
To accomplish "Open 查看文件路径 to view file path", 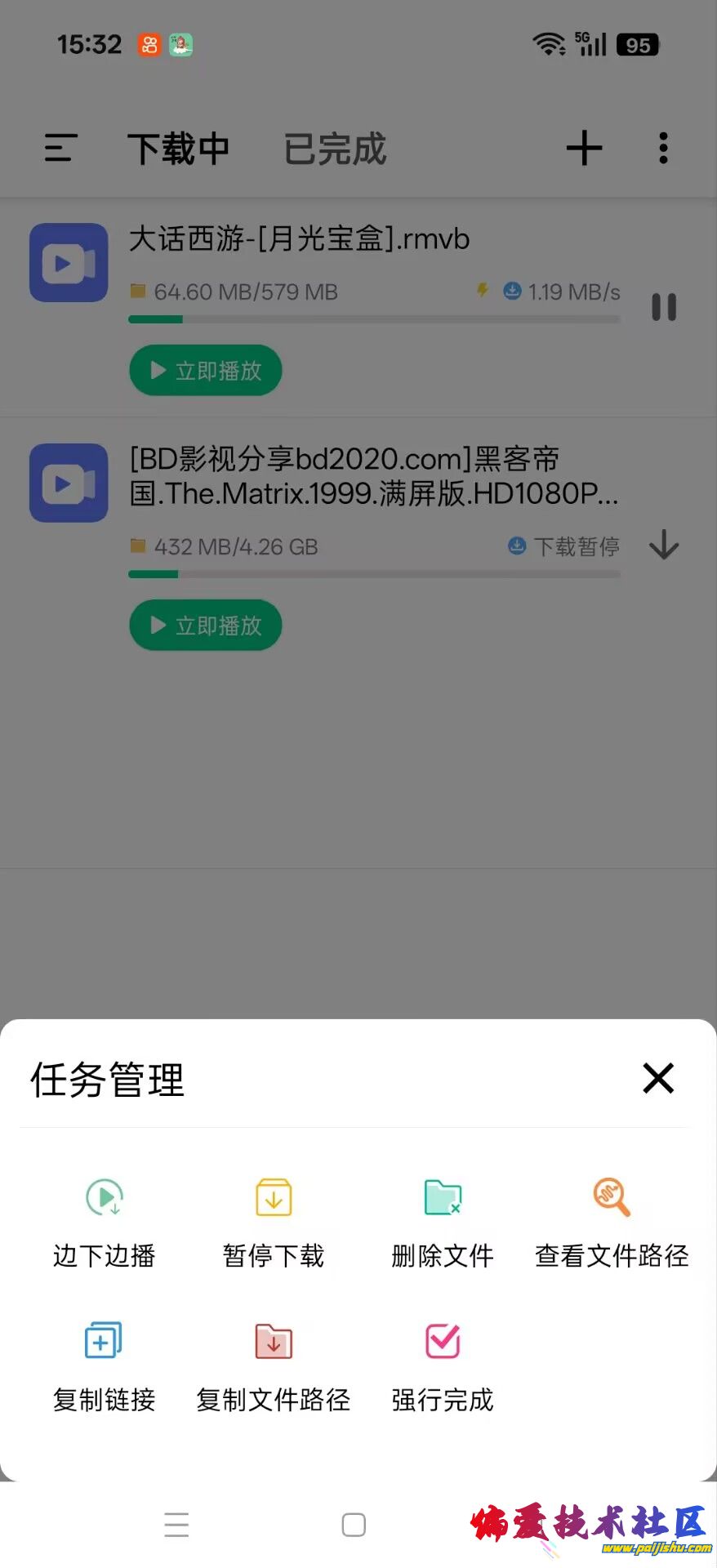I will point(611,1197).
